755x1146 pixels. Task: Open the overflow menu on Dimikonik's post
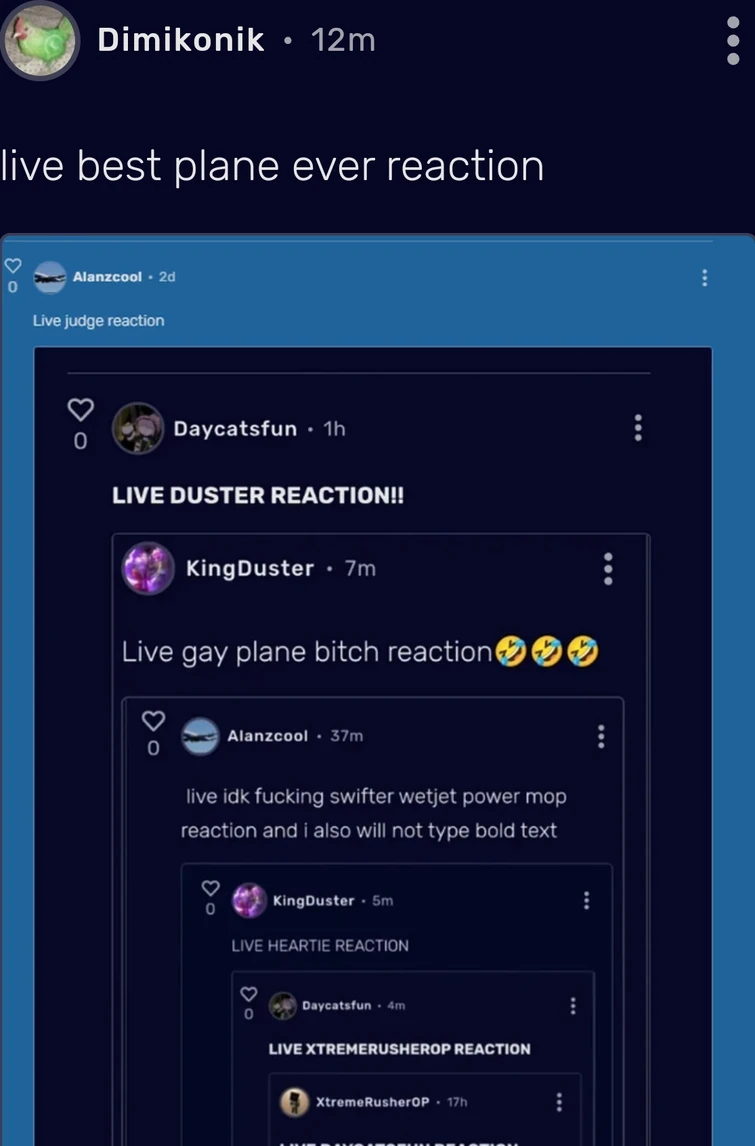coord(734,42)
